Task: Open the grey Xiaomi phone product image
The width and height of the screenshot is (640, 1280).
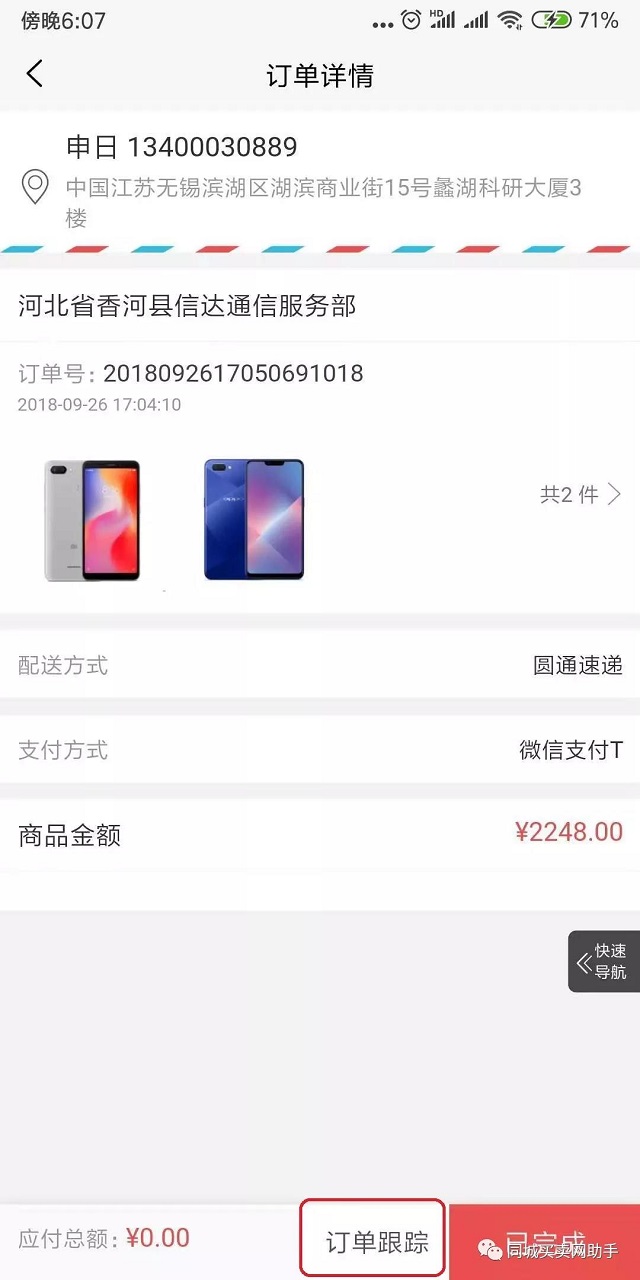Action: (92, 520)
